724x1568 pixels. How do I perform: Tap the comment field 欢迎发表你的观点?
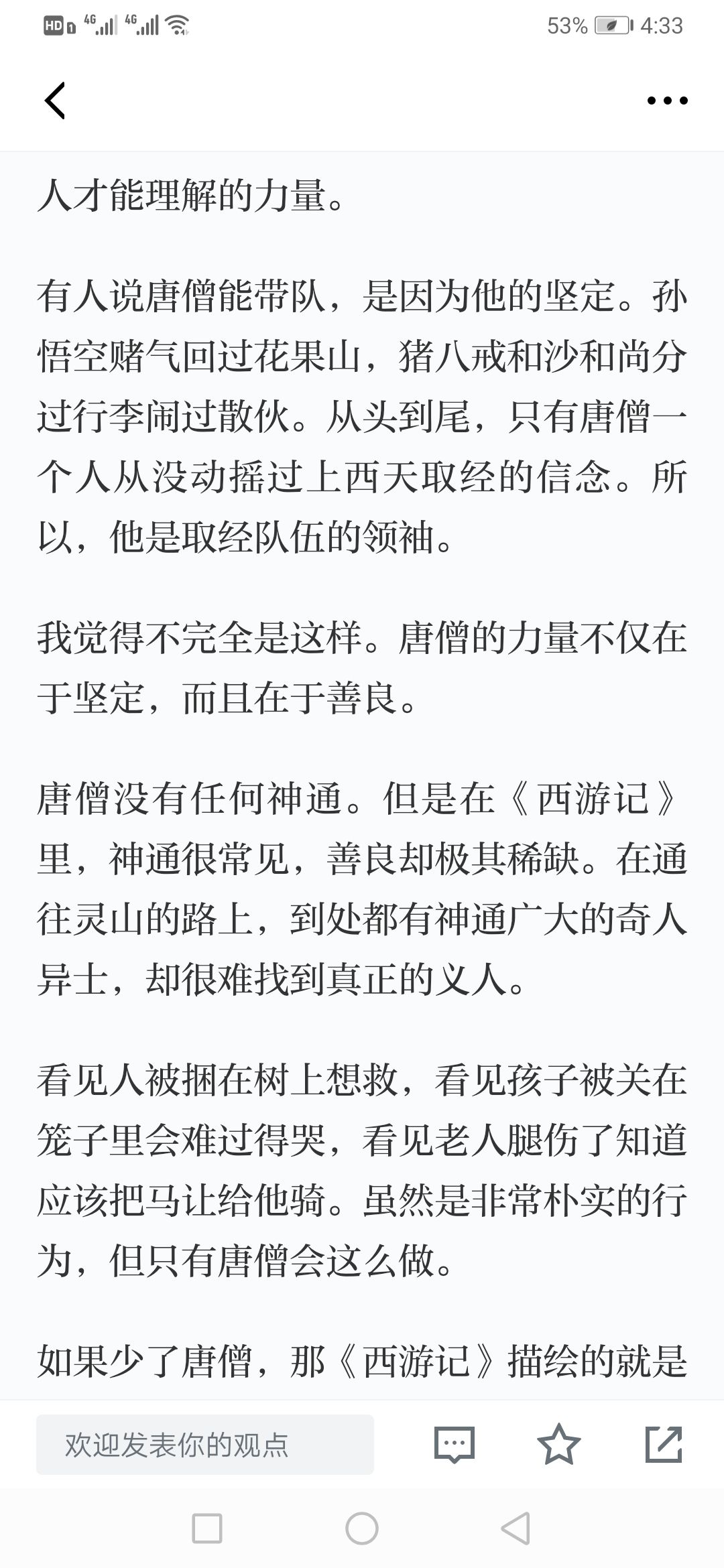[x=205, y=1445]
